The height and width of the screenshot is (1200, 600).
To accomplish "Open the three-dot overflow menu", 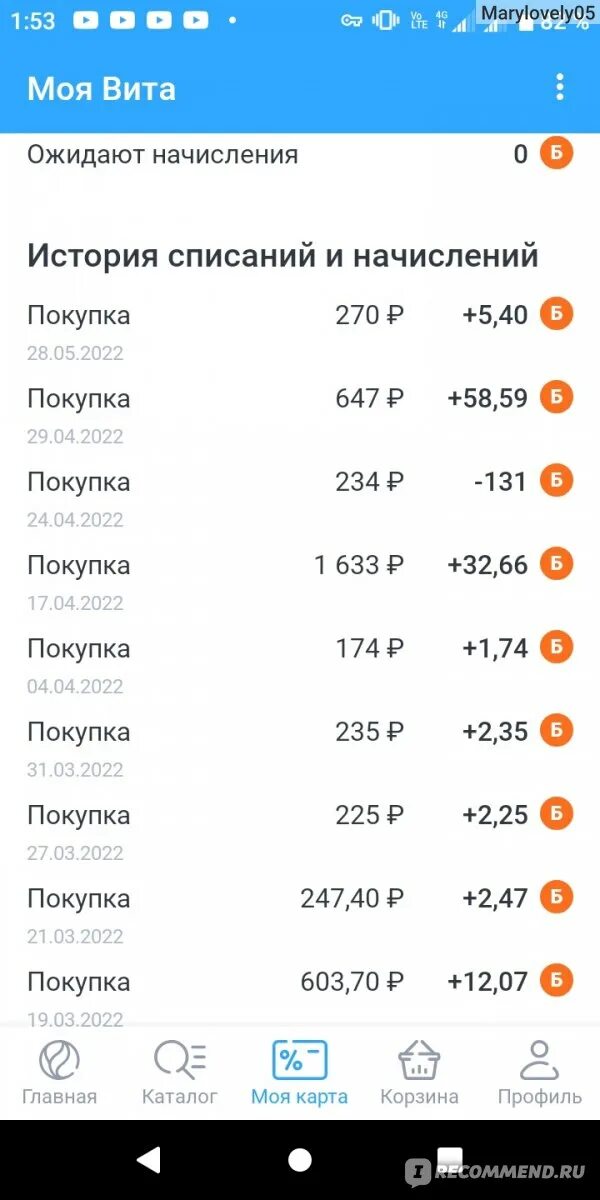I will tap(559, 88).
